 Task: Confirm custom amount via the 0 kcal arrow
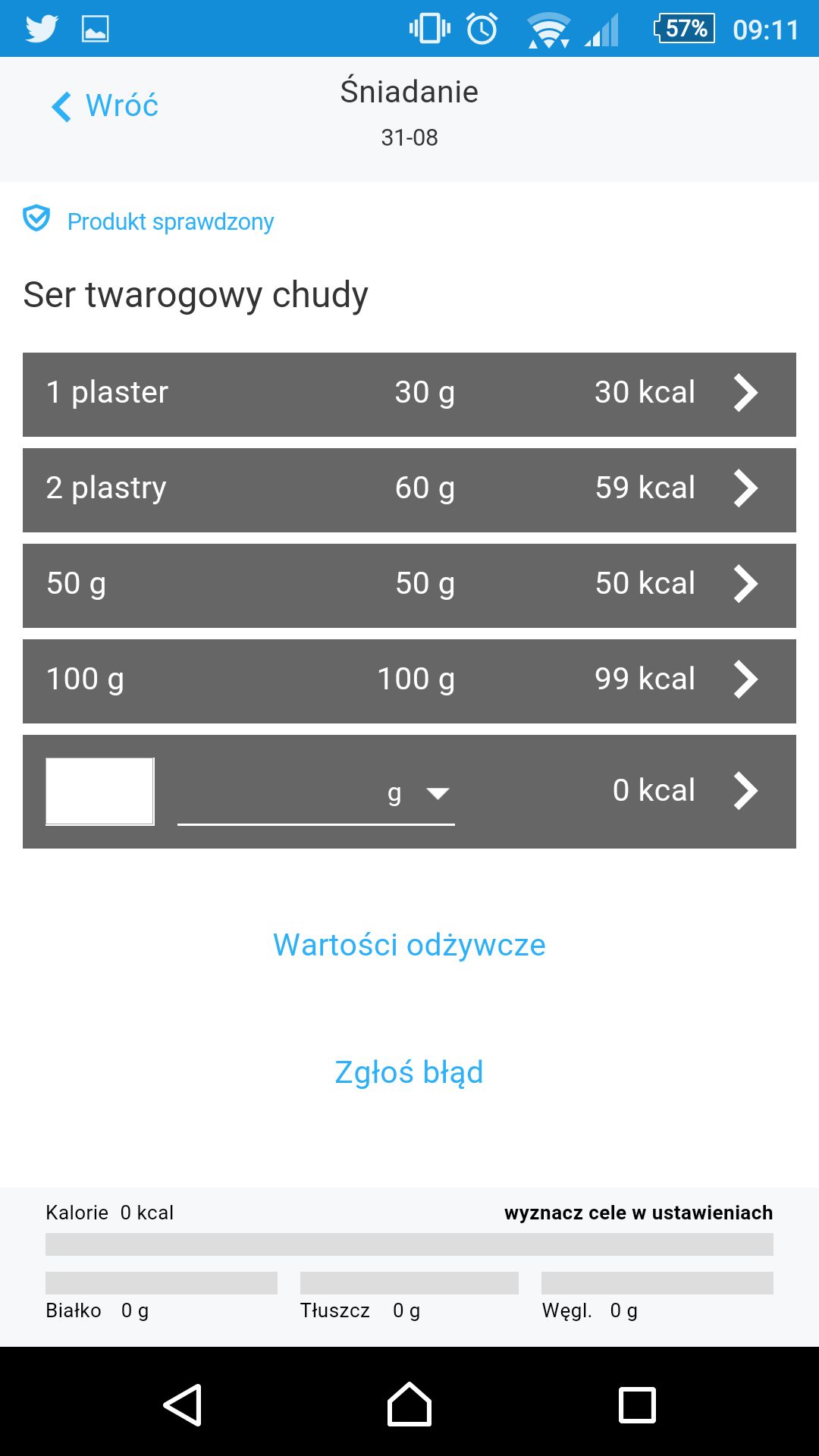click(746, 791)
